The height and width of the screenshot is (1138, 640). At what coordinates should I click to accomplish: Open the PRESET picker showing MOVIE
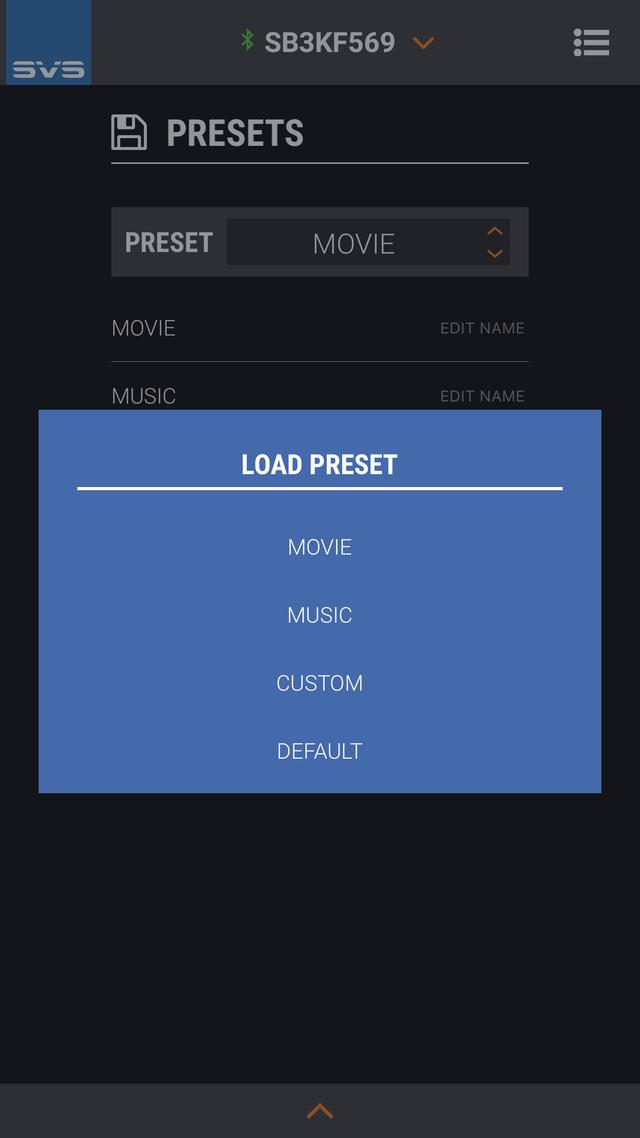[368, 243]
